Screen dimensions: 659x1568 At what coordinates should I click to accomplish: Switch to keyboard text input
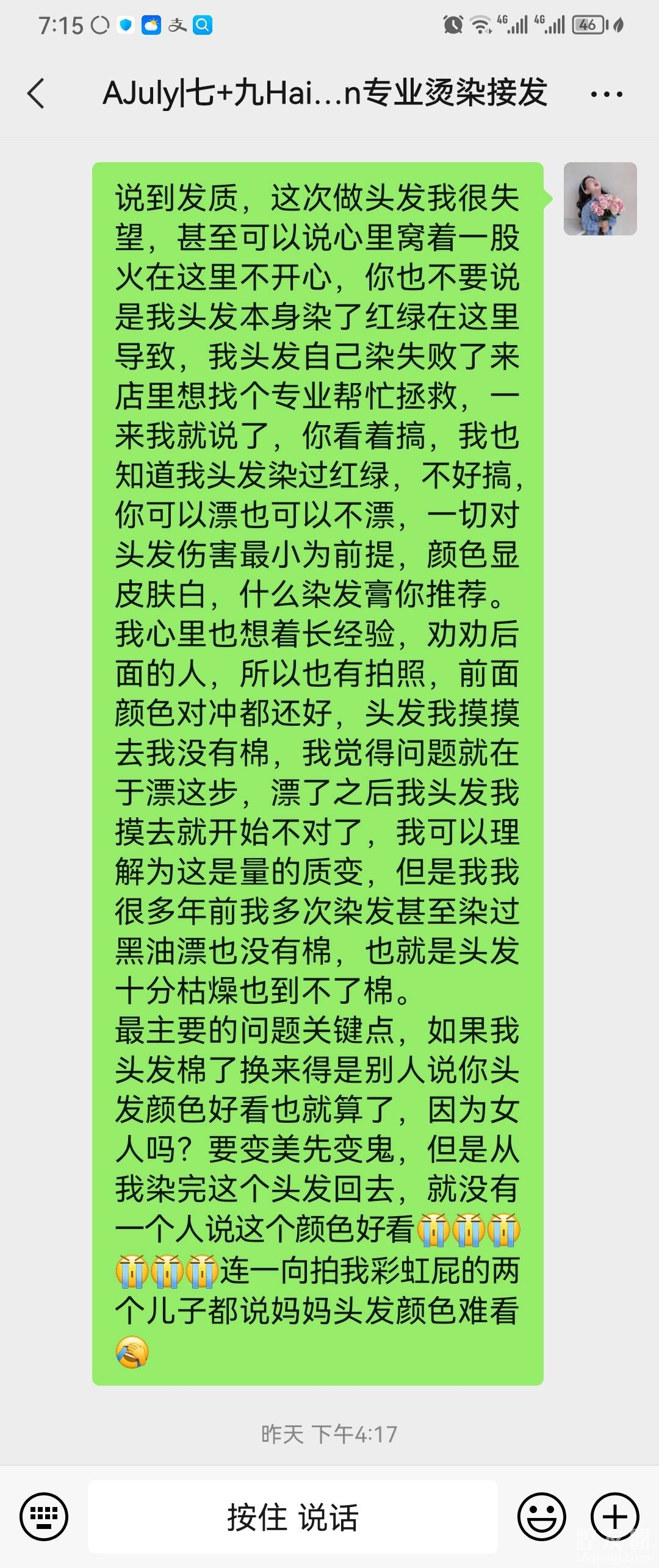pyautogui.click(x=44, y=1517)
